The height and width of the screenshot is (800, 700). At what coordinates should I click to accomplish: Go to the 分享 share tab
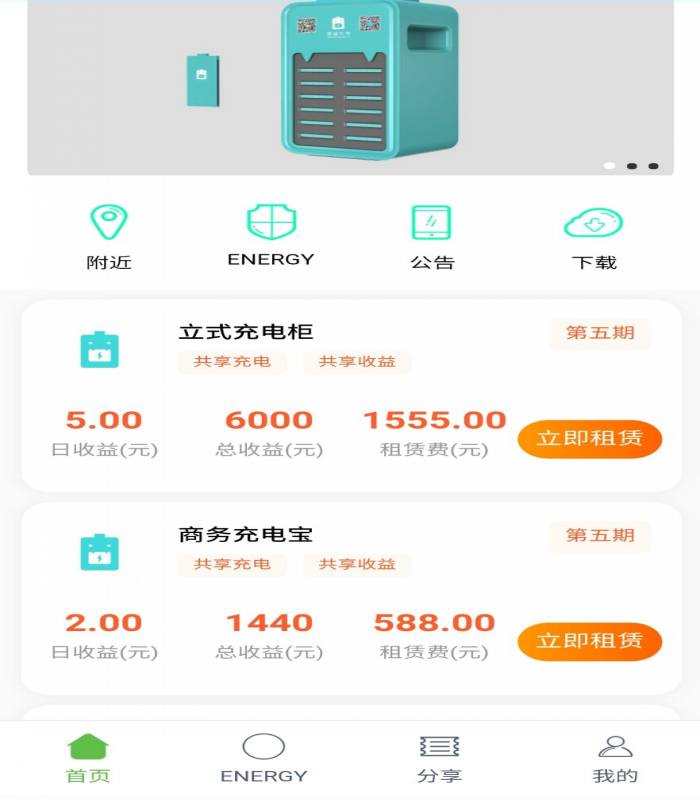[x=439, y=760]
